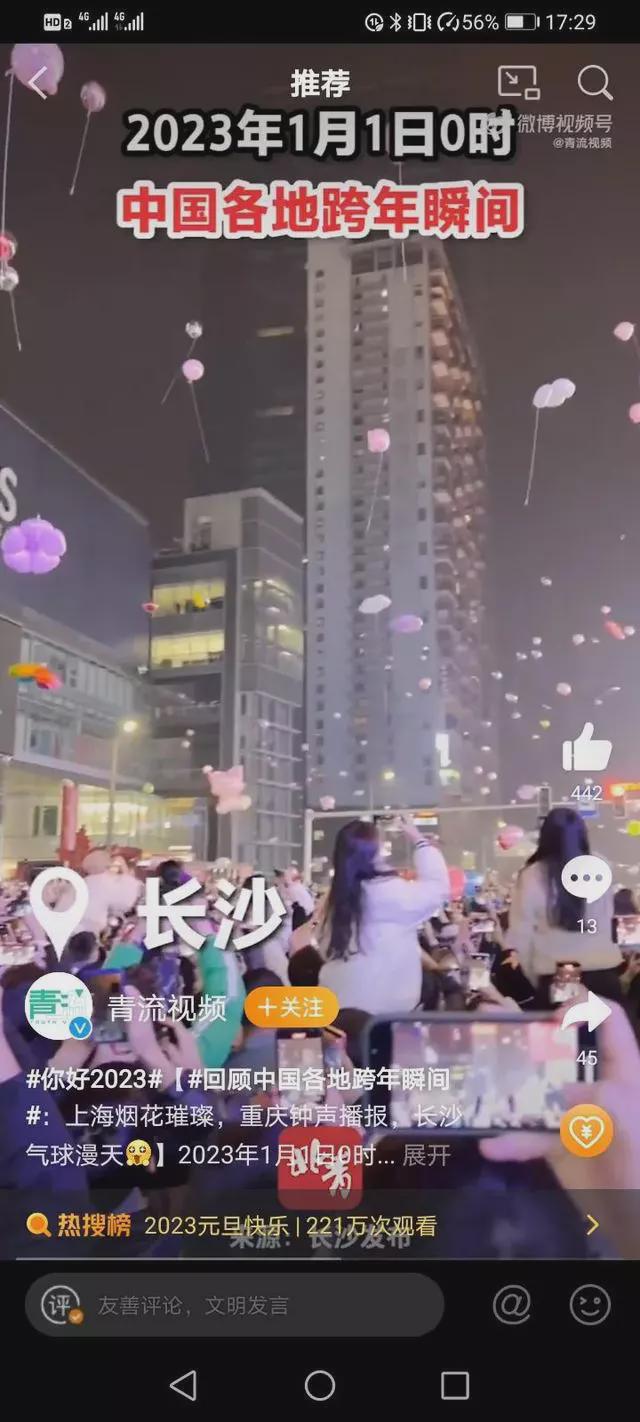
Task: Open the emoji smiley picker
Action: pos(590,1305)
